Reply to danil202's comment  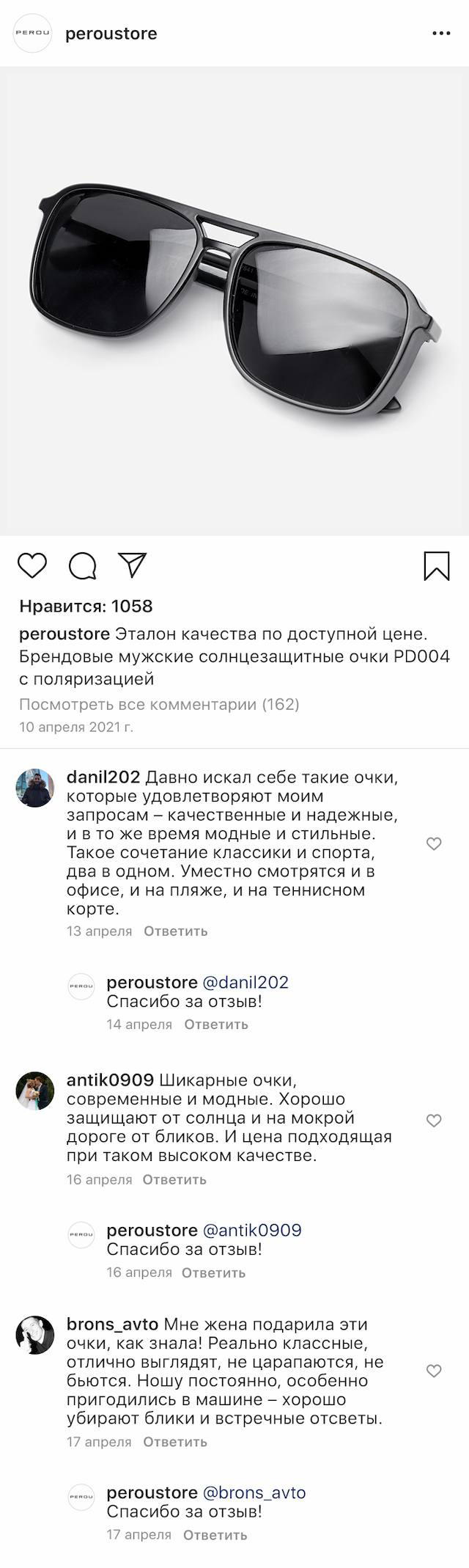(x=175, y=931)
